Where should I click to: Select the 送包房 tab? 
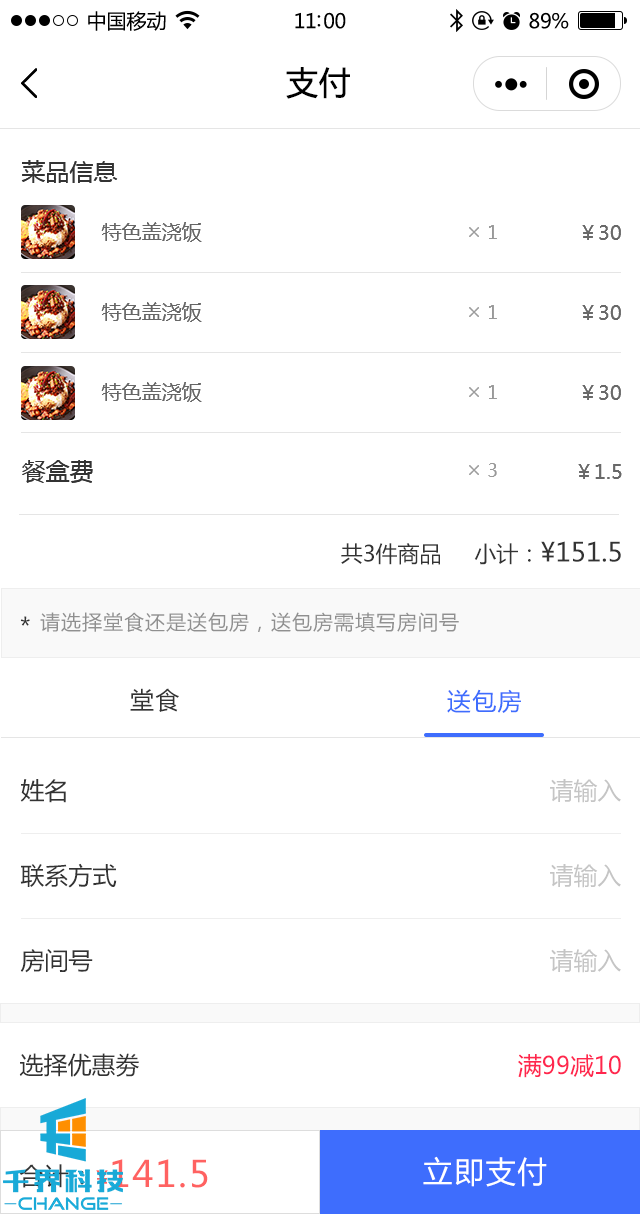484,701
